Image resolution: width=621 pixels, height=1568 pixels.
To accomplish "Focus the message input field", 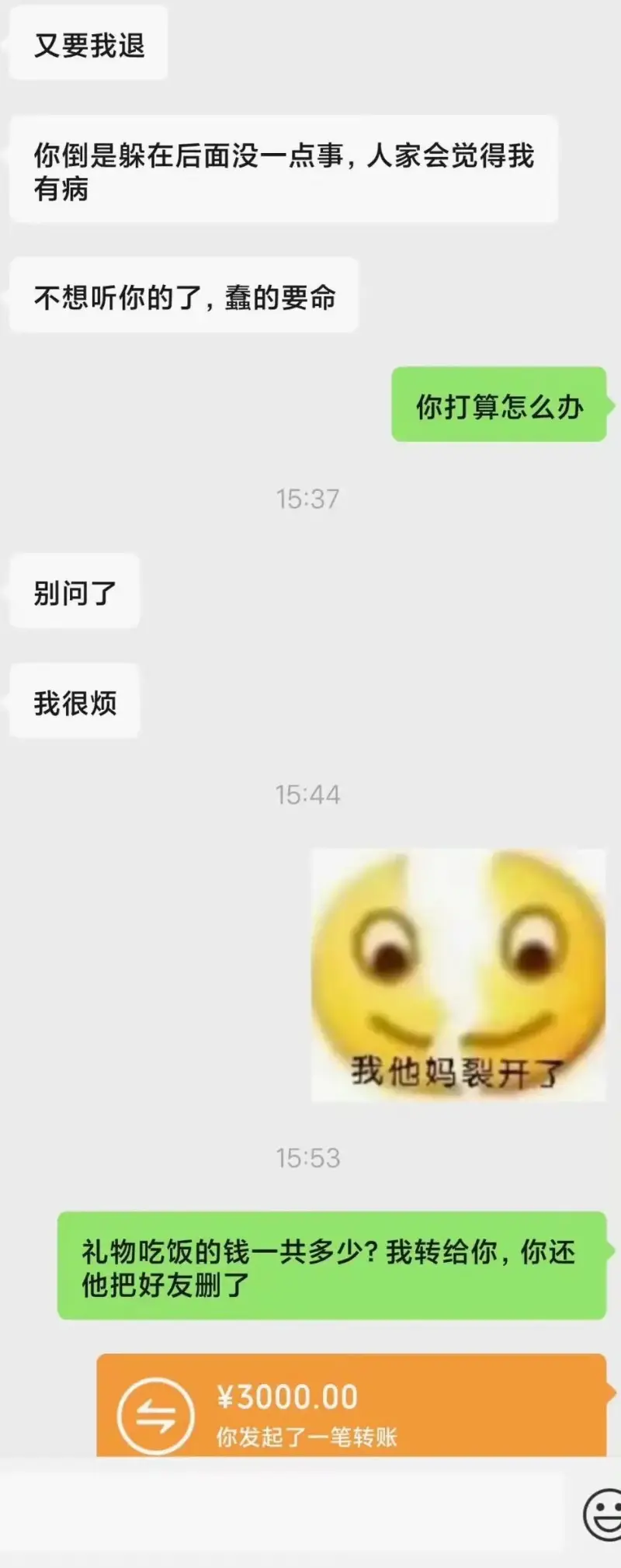I will tap(283, 1514).
